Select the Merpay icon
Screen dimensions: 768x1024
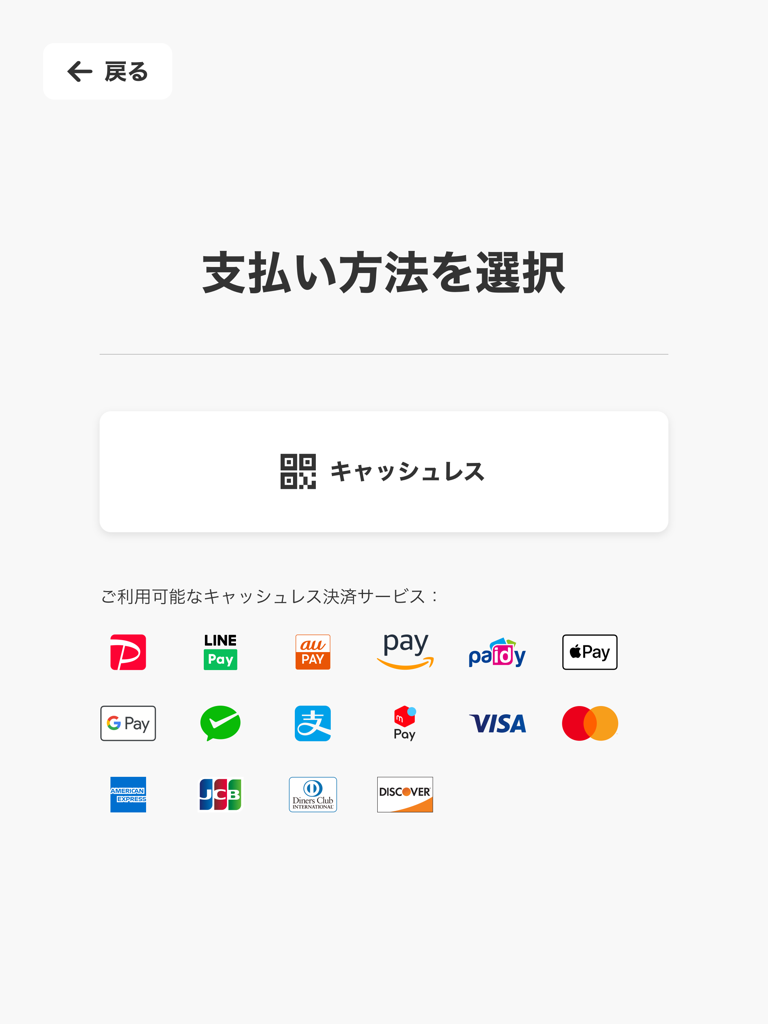click(x=404, y=723)
